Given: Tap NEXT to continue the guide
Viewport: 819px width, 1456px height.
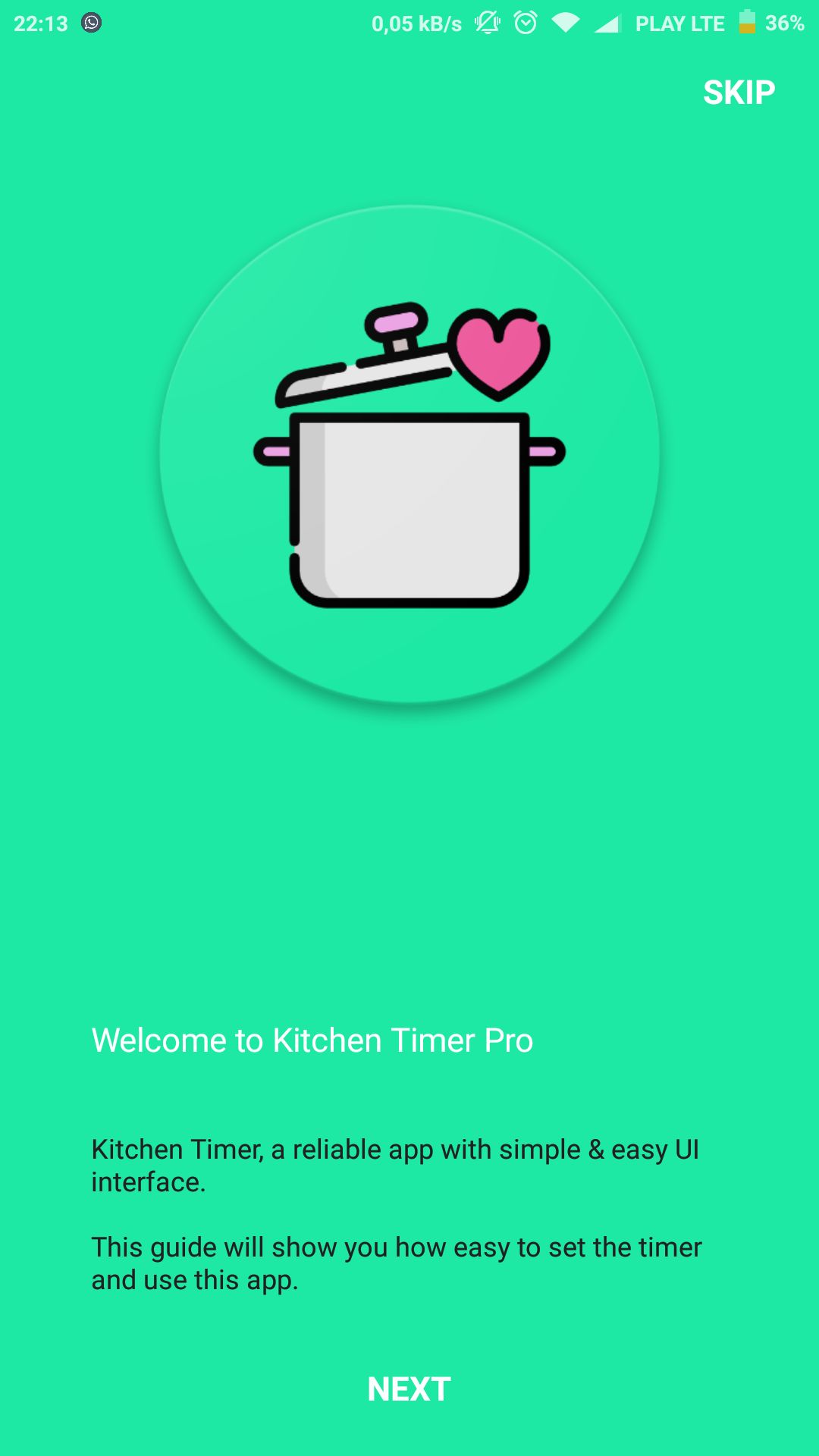Looking at the screenshot, I should tap(409, 1389).
